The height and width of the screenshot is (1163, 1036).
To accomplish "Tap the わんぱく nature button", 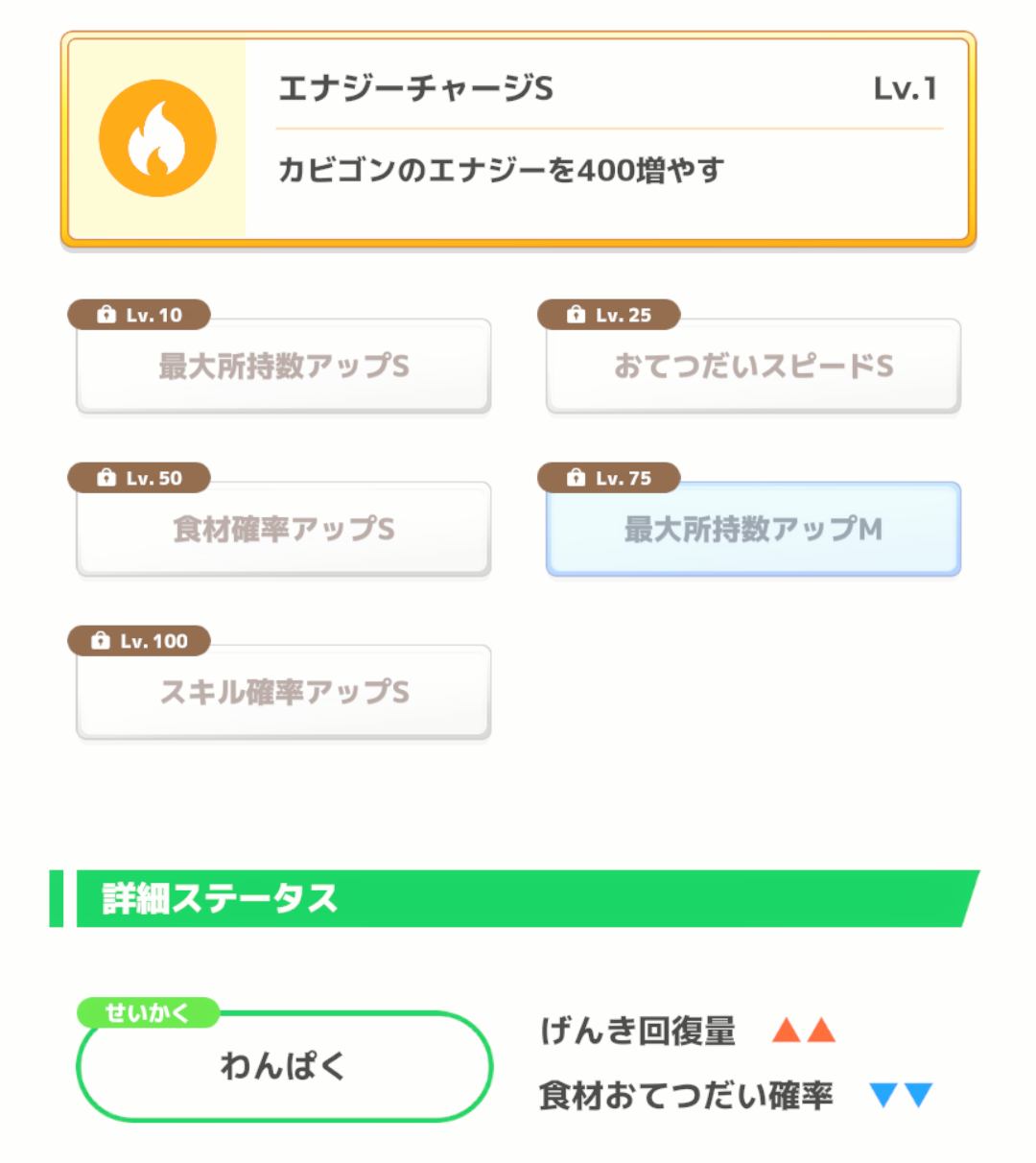I will (x=284, y=1065).
